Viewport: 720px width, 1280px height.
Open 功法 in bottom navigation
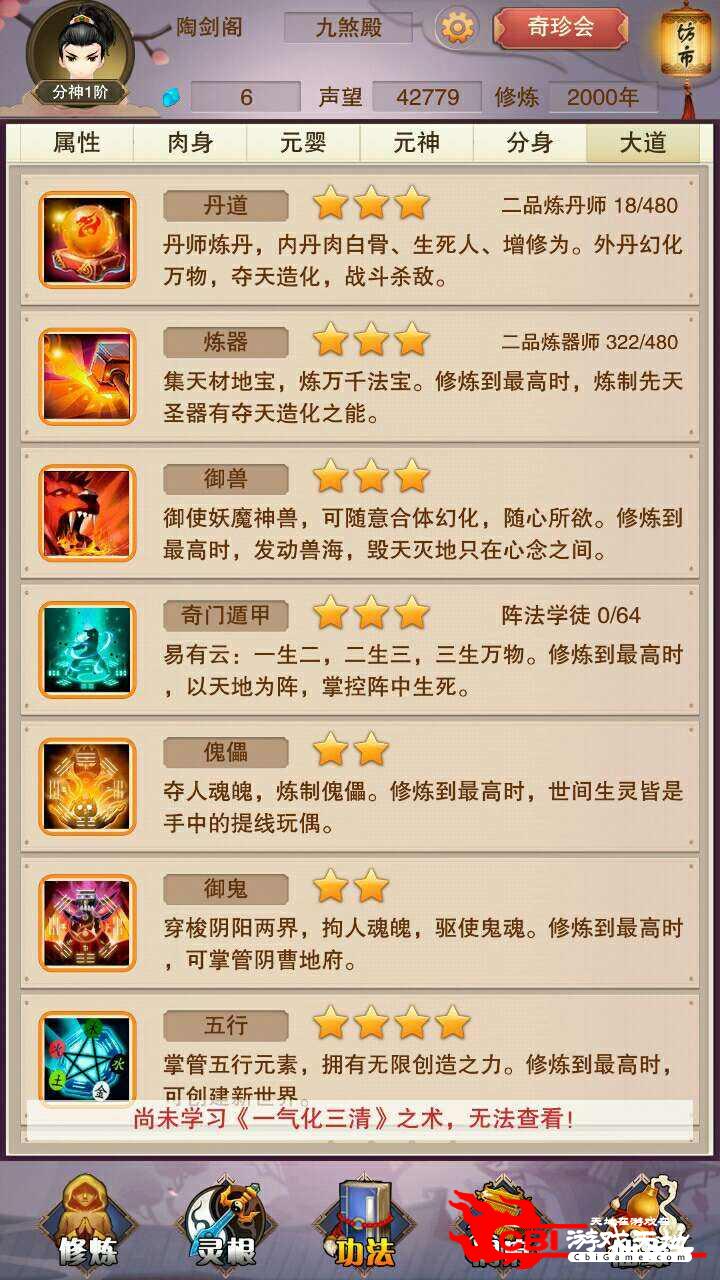click(x=364, y=1222)
